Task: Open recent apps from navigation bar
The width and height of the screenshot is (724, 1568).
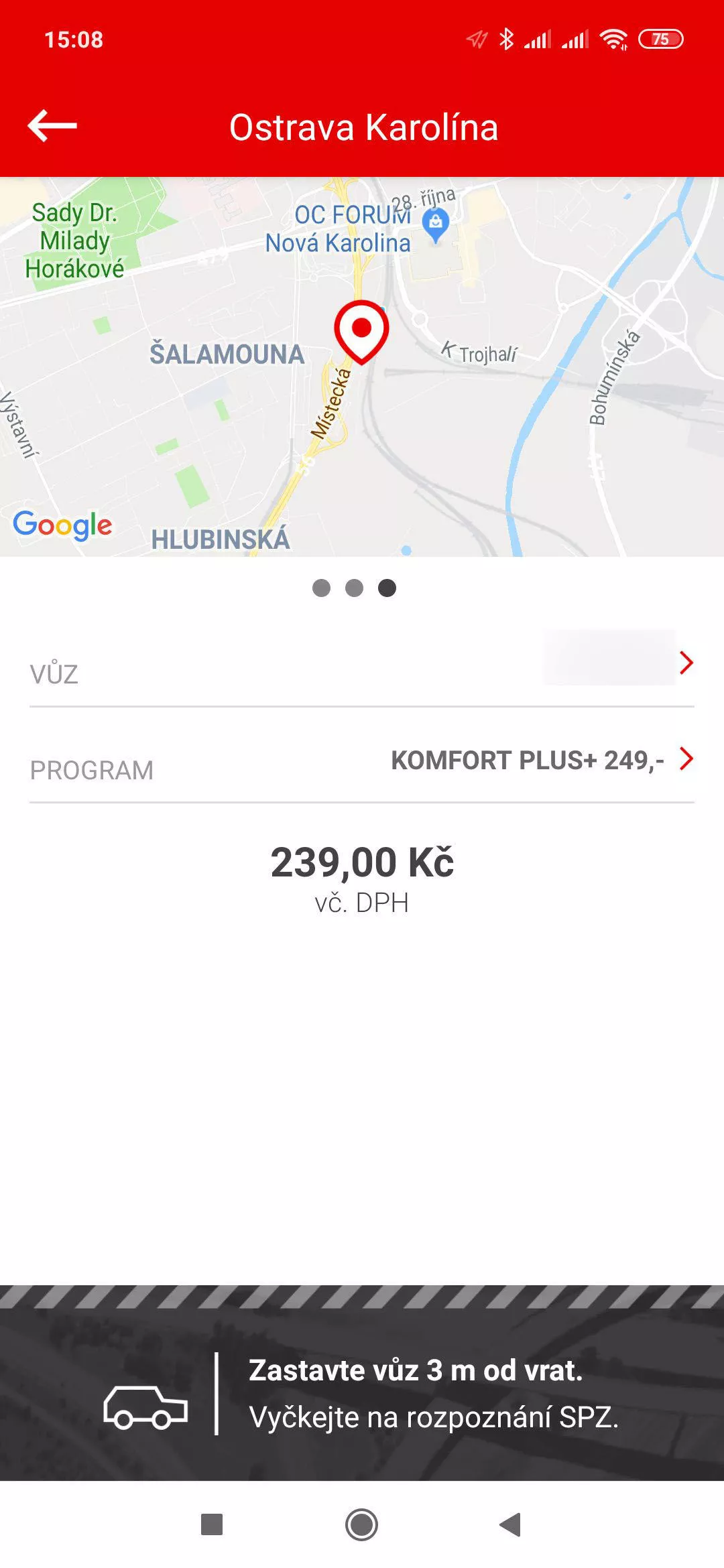Action: 212,1524
